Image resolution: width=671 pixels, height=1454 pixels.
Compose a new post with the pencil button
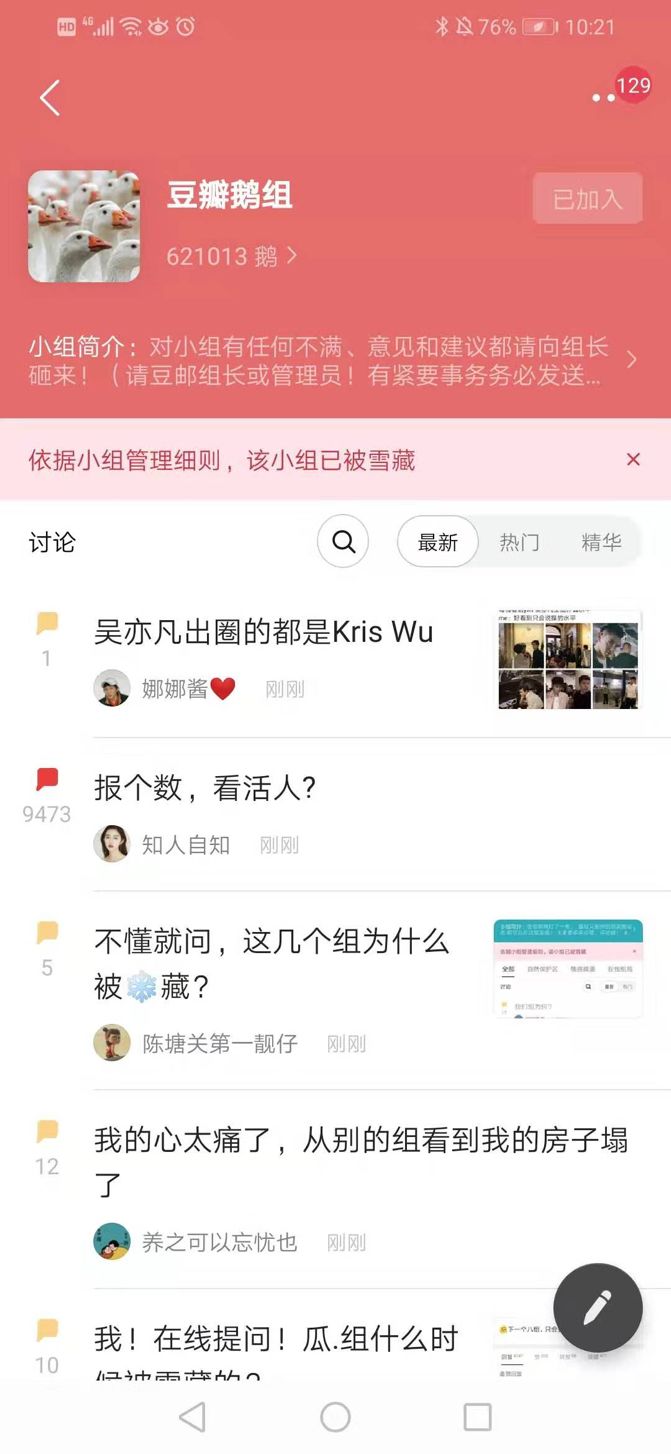tap(597, 1307)
